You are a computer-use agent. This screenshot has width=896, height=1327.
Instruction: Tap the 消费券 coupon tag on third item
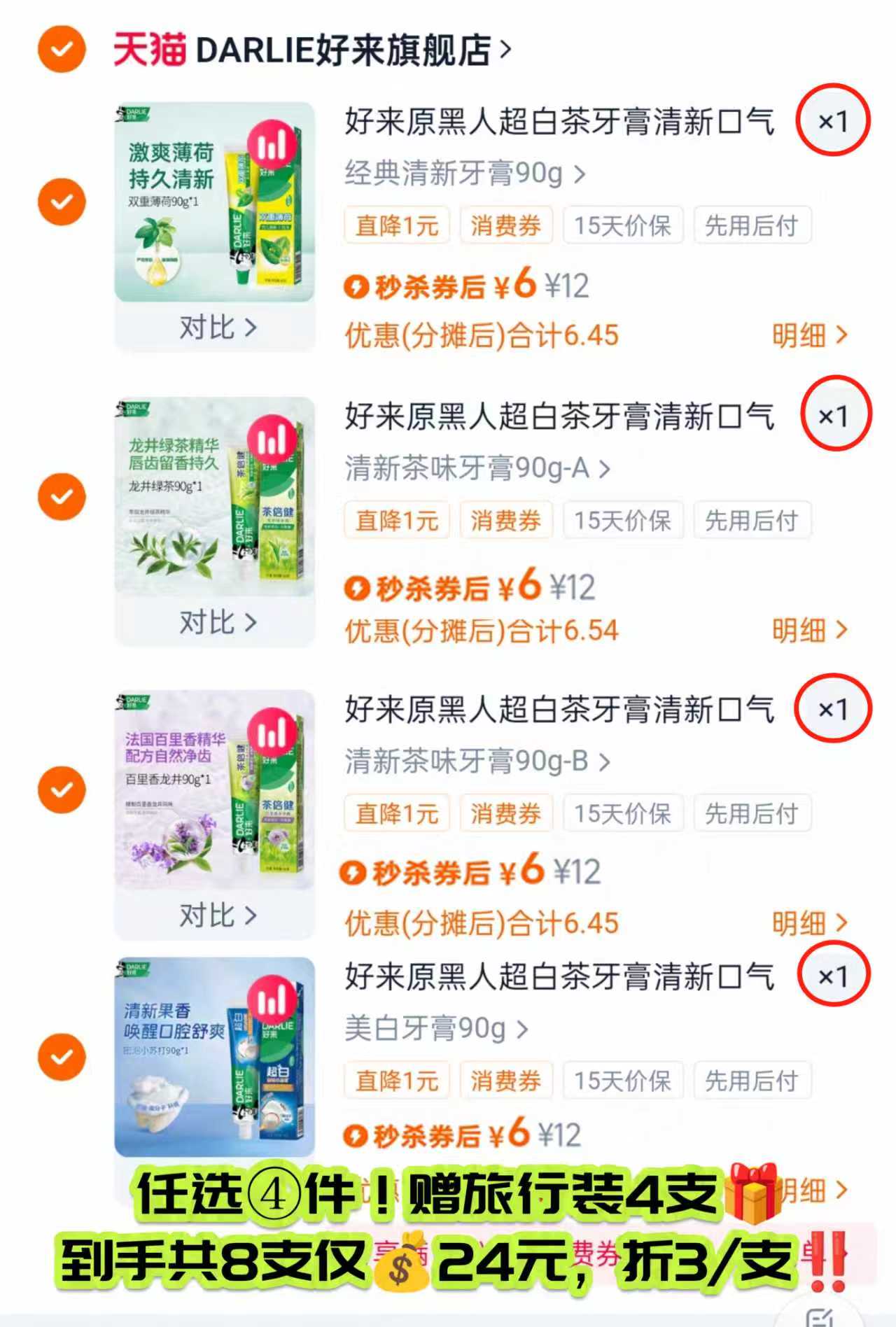click(x=506, y=814)
